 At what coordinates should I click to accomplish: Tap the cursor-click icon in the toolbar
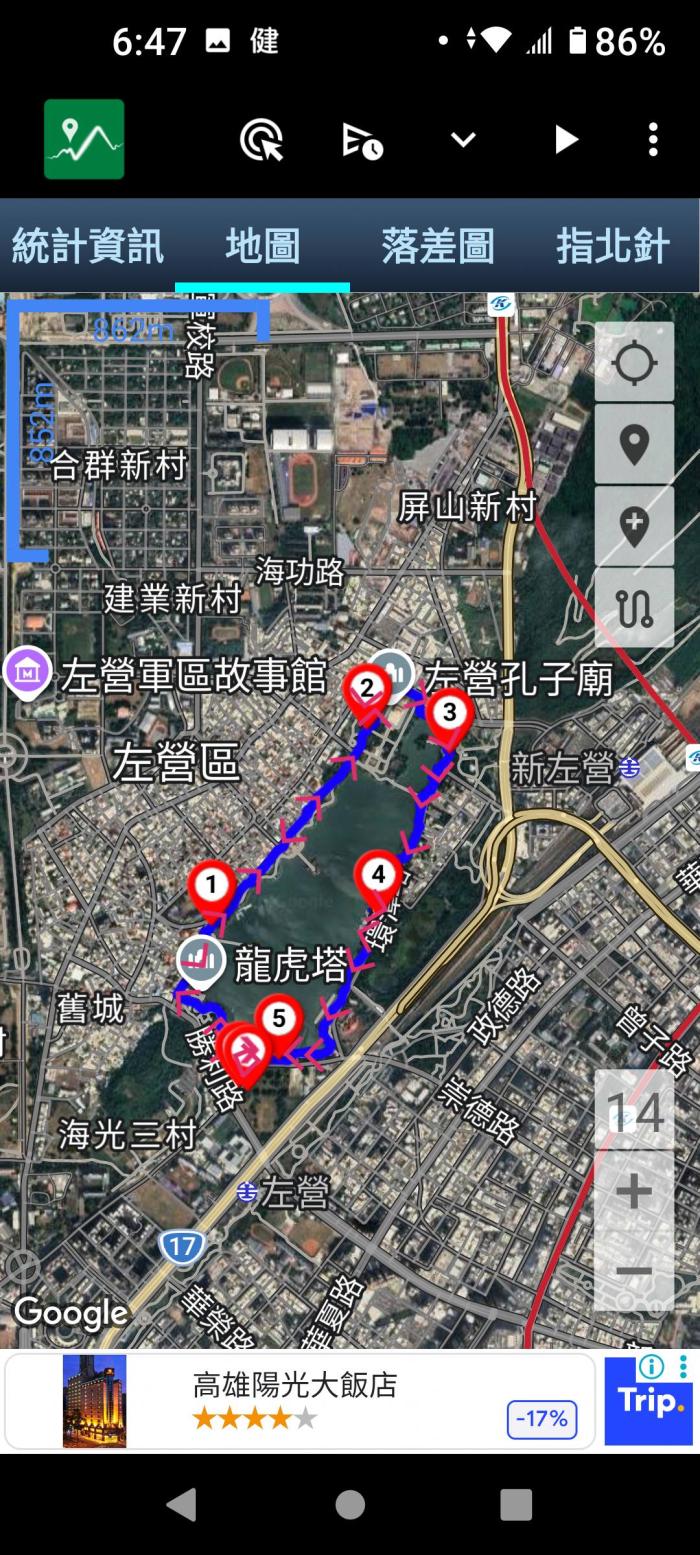[x=261, y=140]
